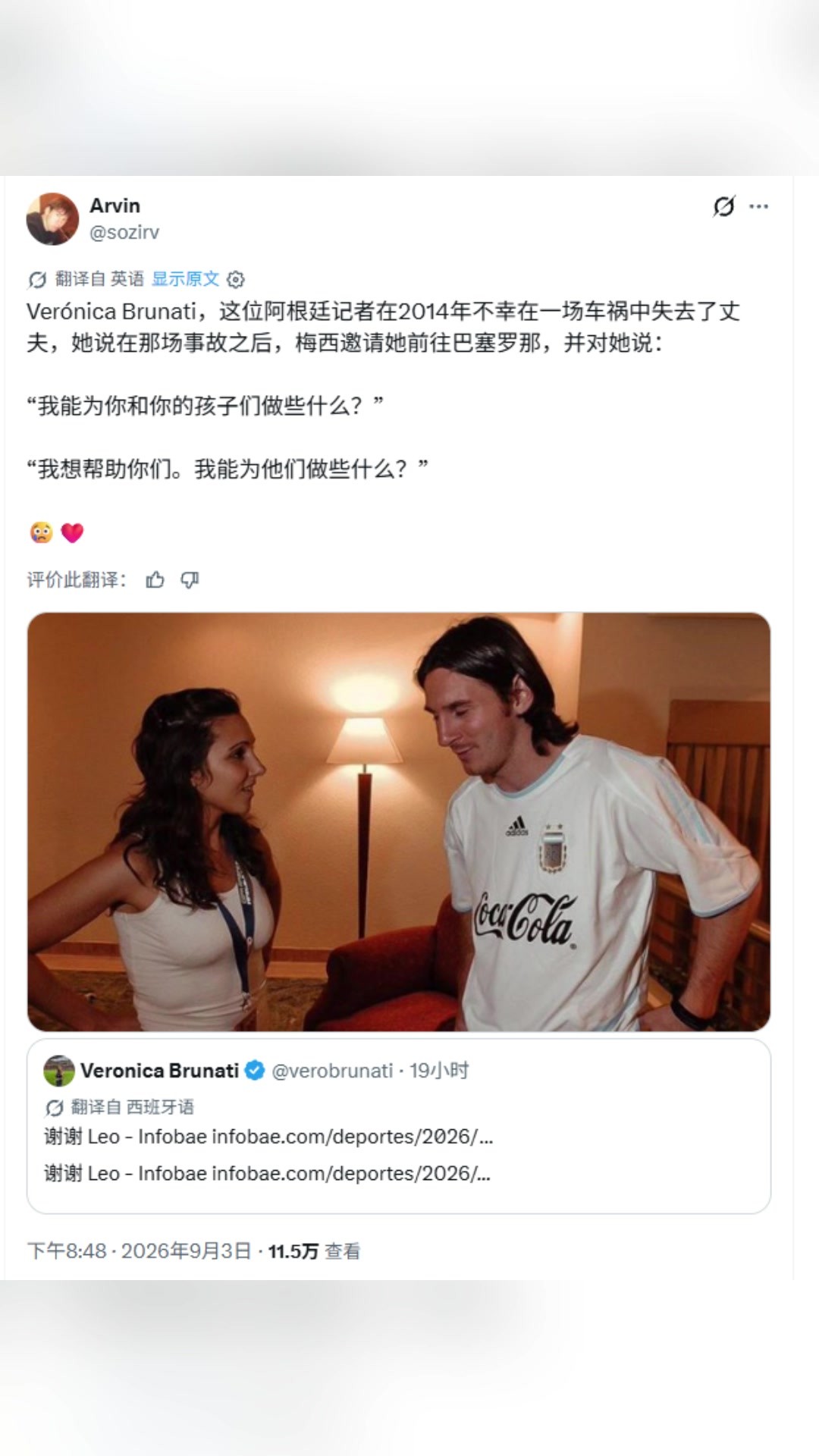
Task: Rate the translation with thumbs down
Action: [x=190, y=580]
